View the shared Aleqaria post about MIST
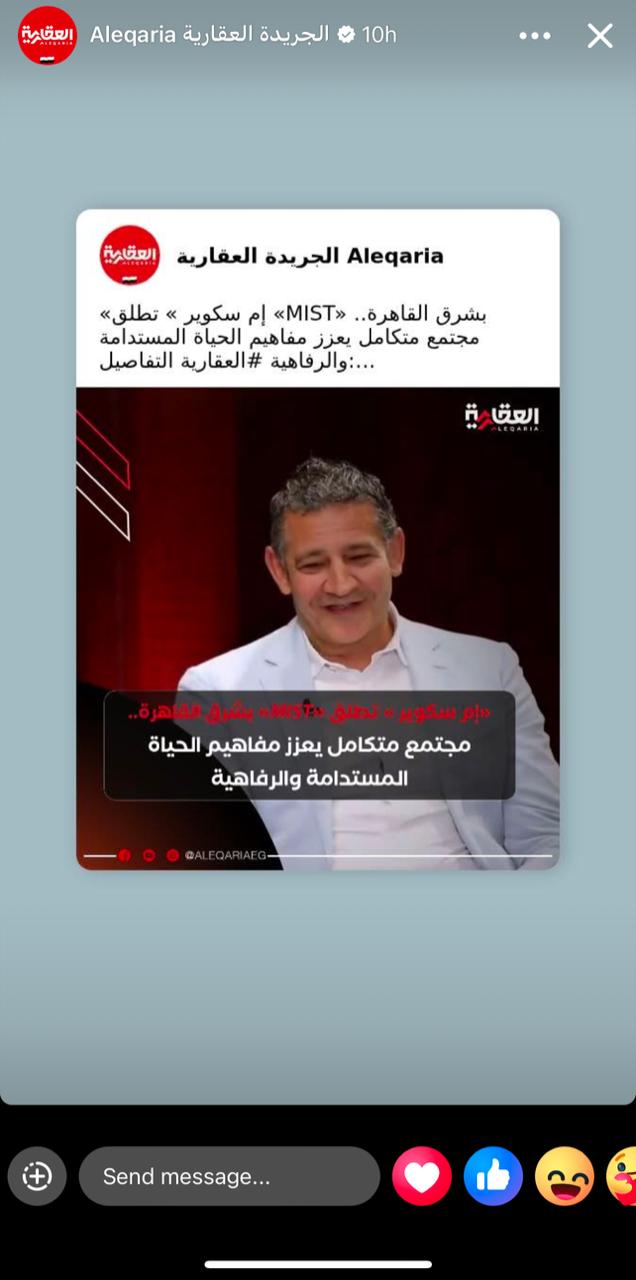 [318, 539]
